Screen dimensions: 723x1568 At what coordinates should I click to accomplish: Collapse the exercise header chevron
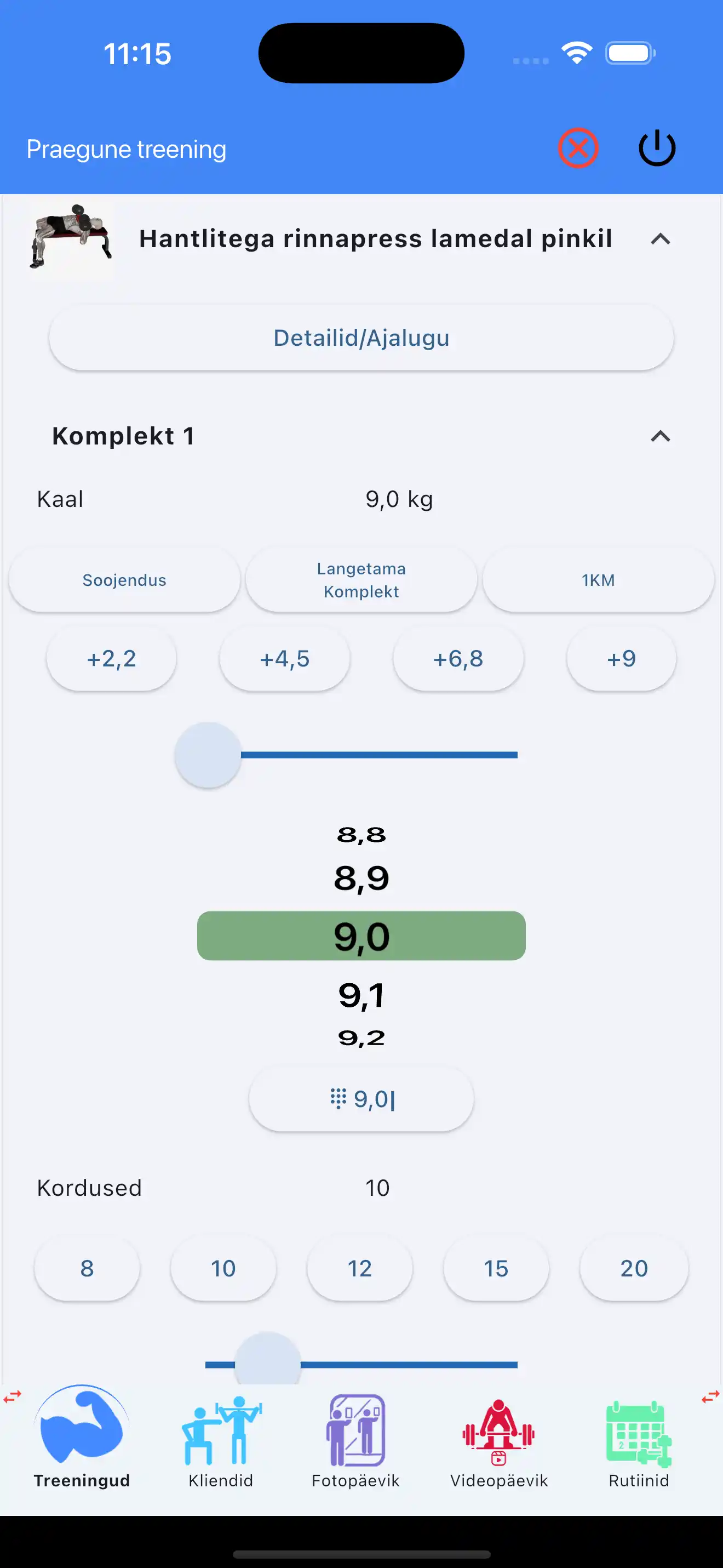pyautogui.click(x=662, y=239)
